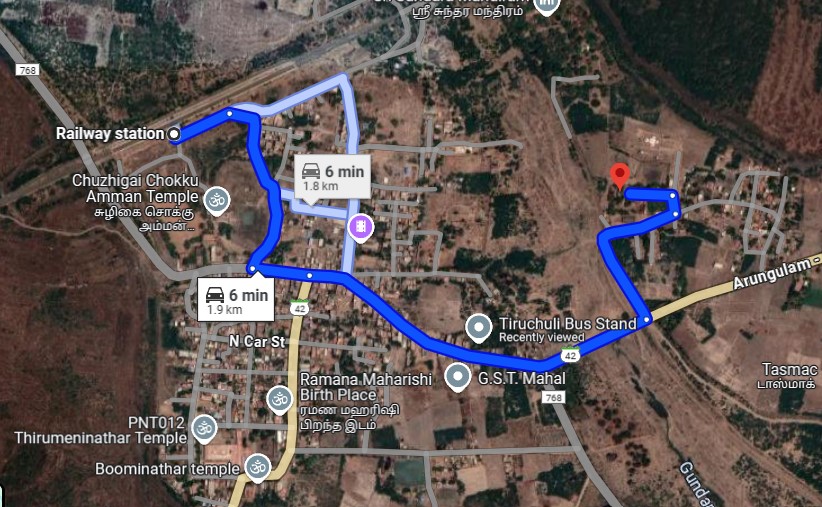Viewport: 822px width, 507px height.
Task: Select PNT012 Thirumeninathar Temple marker
Action: (204, 429)
